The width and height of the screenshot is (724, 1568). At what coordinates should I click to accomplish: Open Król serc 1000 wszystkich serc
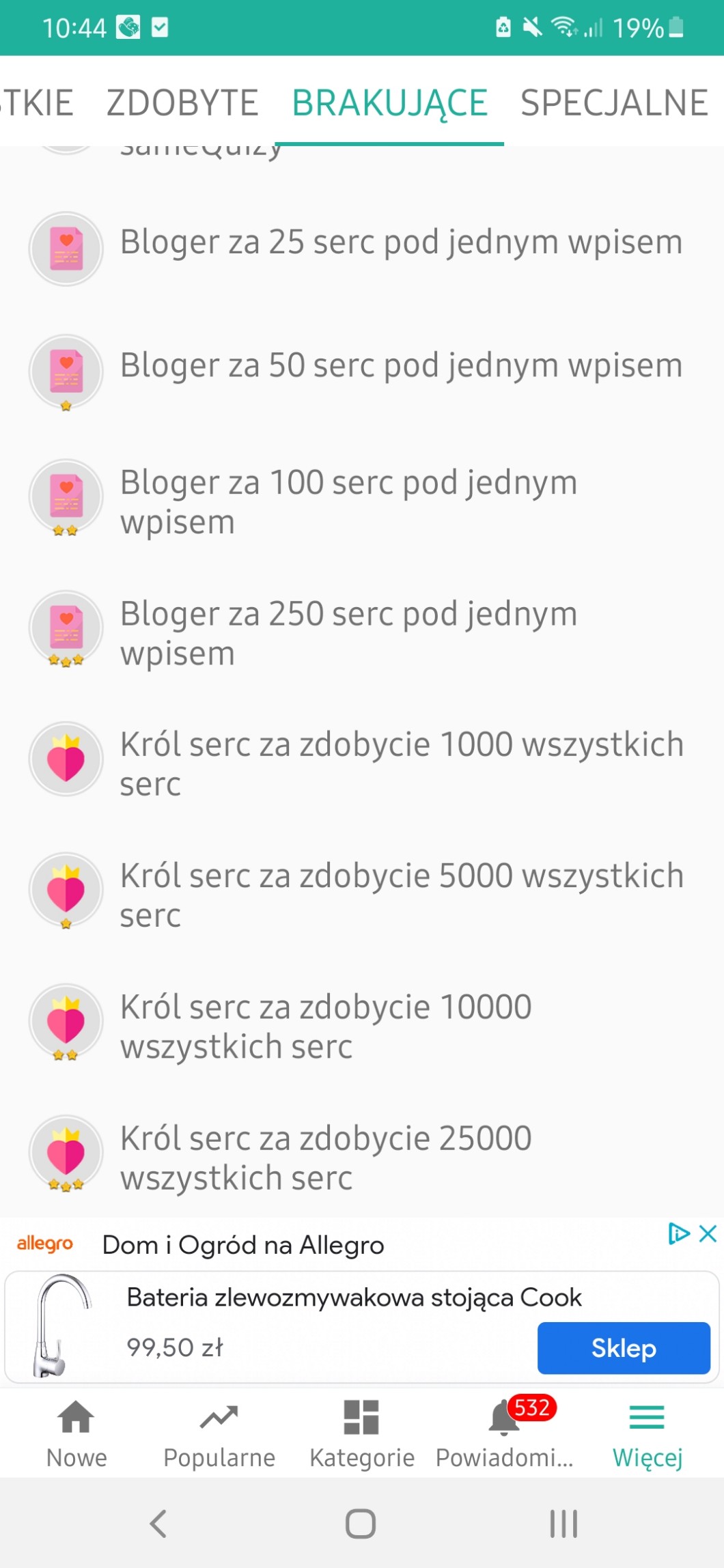[401, 764]
